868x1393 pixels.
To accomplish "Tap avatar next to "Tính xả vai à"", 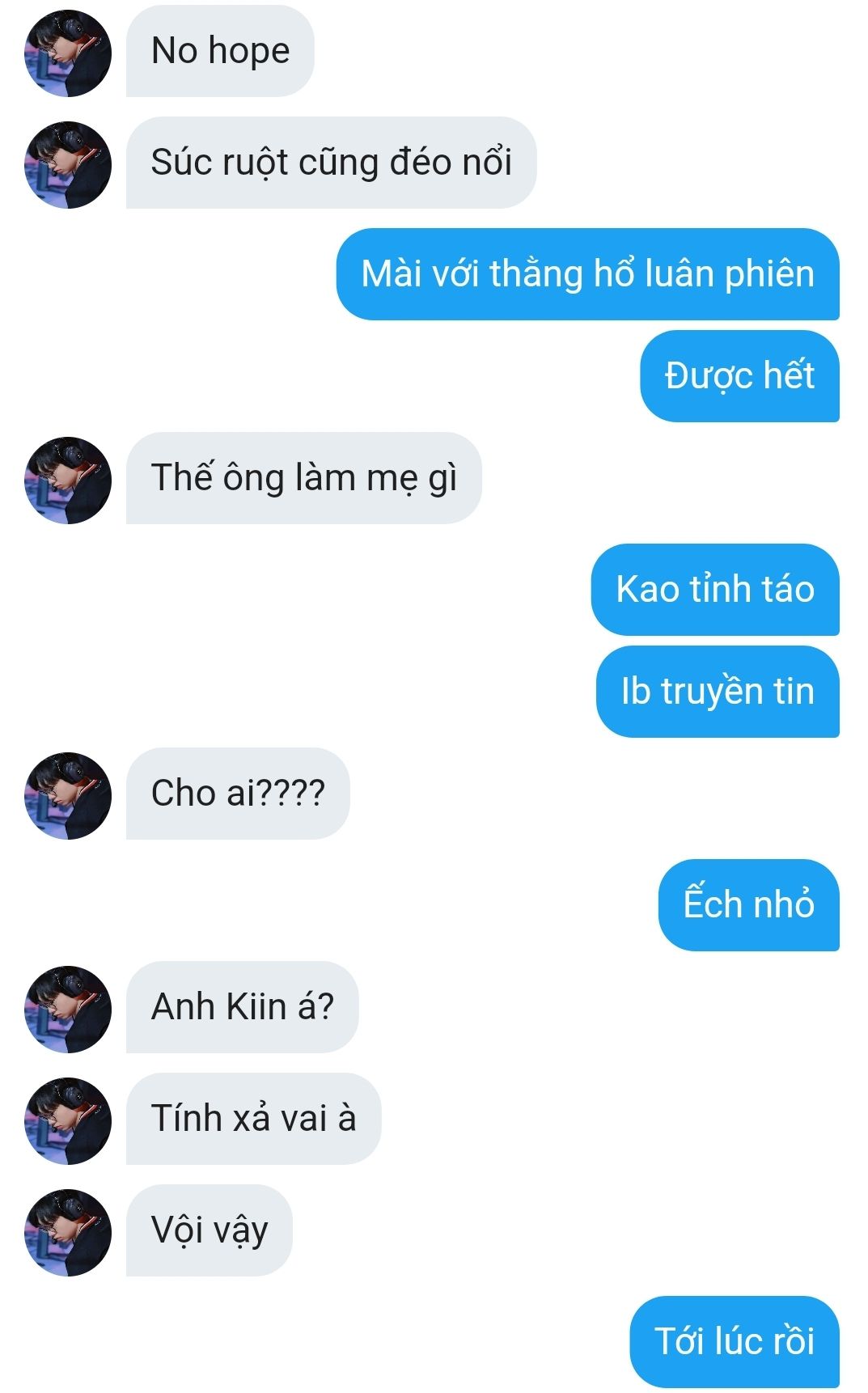I will click(x=68, y=1121).
